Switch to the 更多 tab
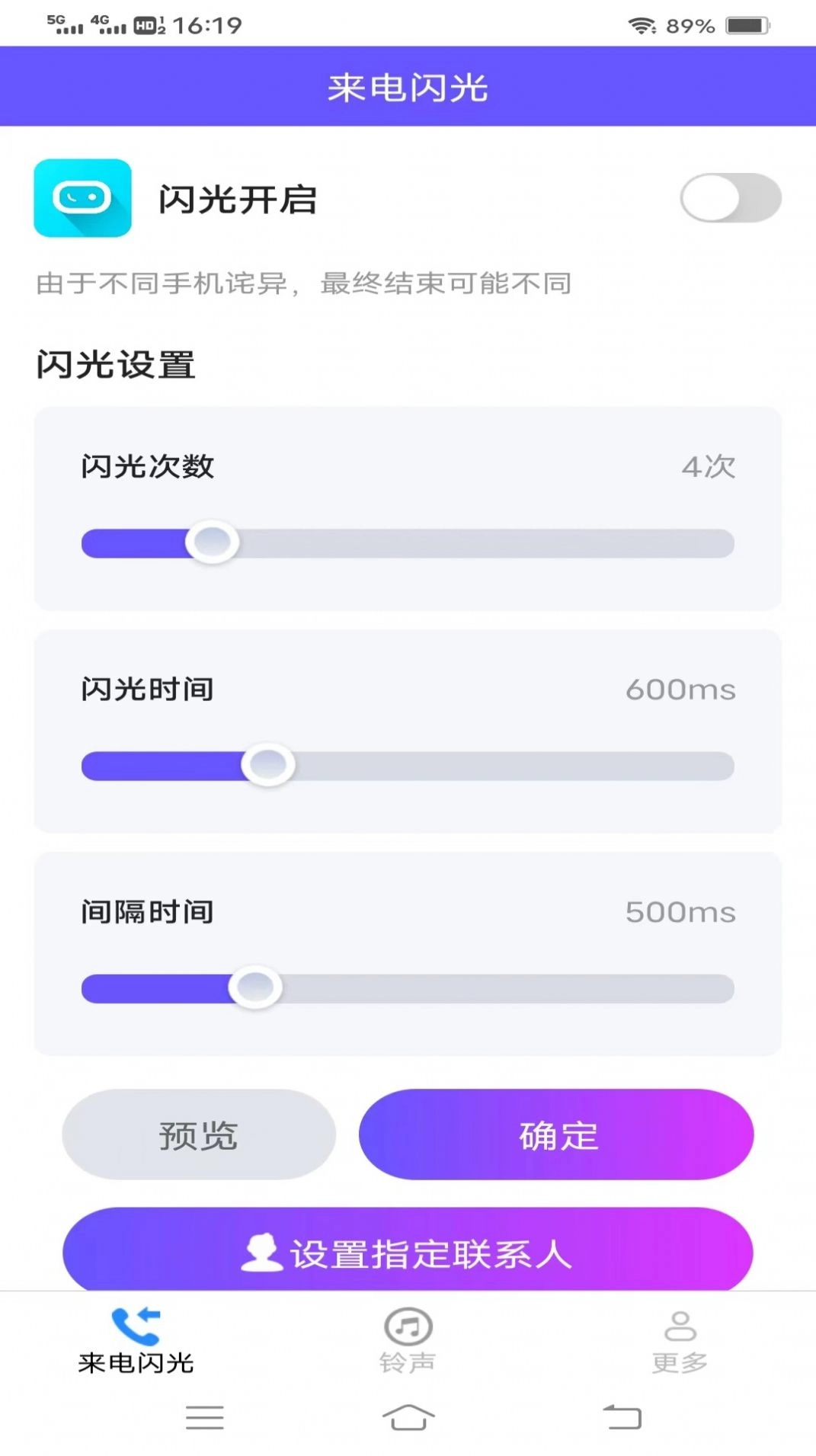Viewport: 816px width, 1456px height. coord(680,1341)
